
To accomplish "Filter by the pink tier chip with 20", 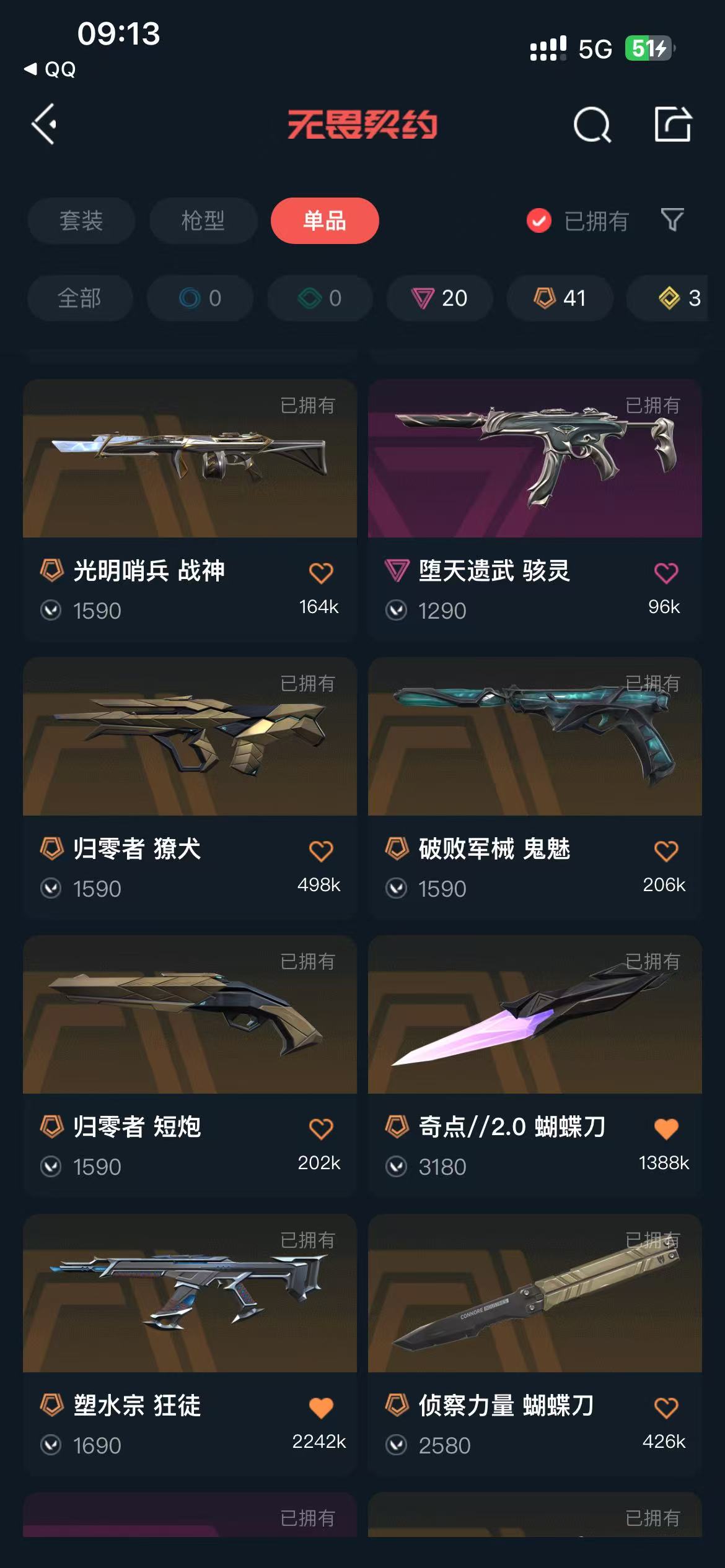I will (x=440, y=298).
